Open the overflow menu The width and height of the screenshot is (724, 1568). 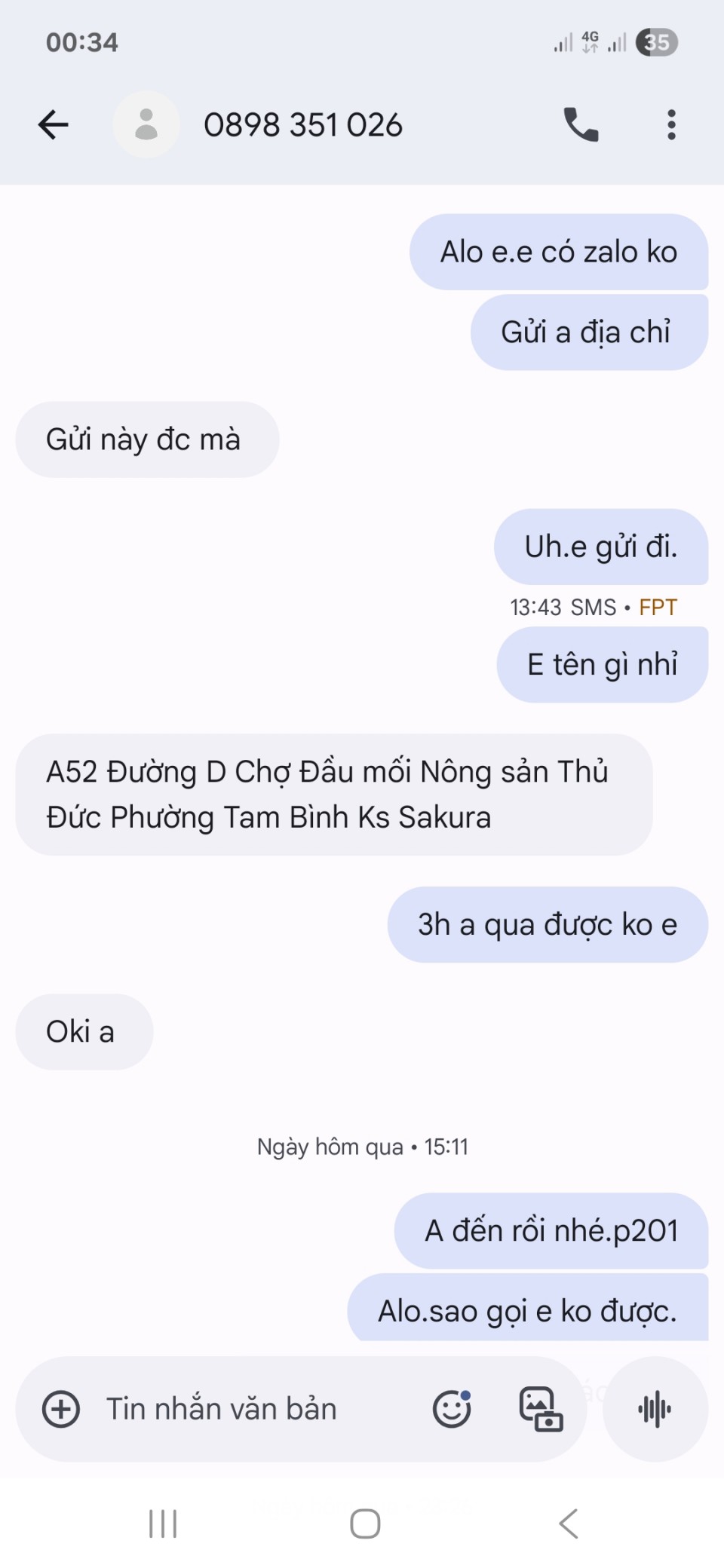pyautogui.click(x=671, y=125)
